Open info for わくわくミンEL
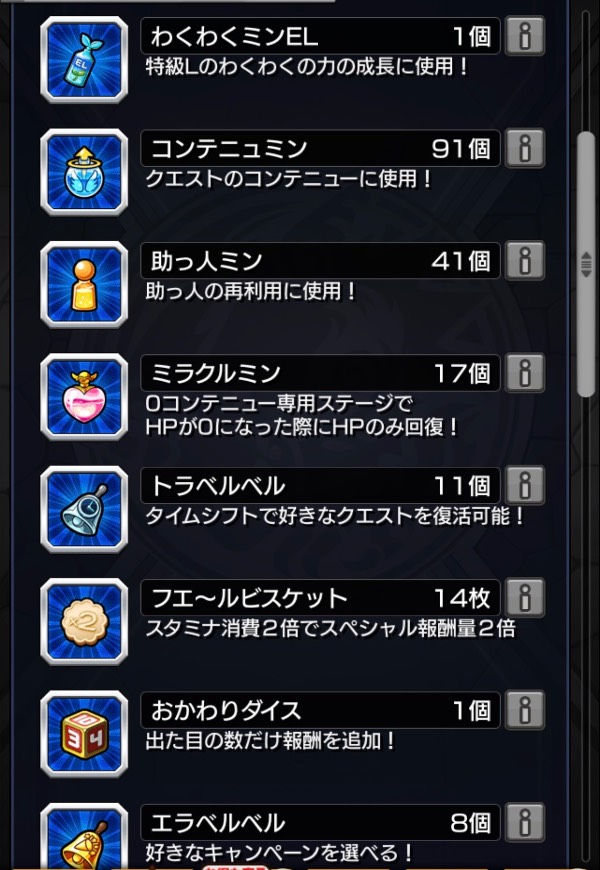Image resolution: width=600 pixels, height=870 pixels. [525, 37]
